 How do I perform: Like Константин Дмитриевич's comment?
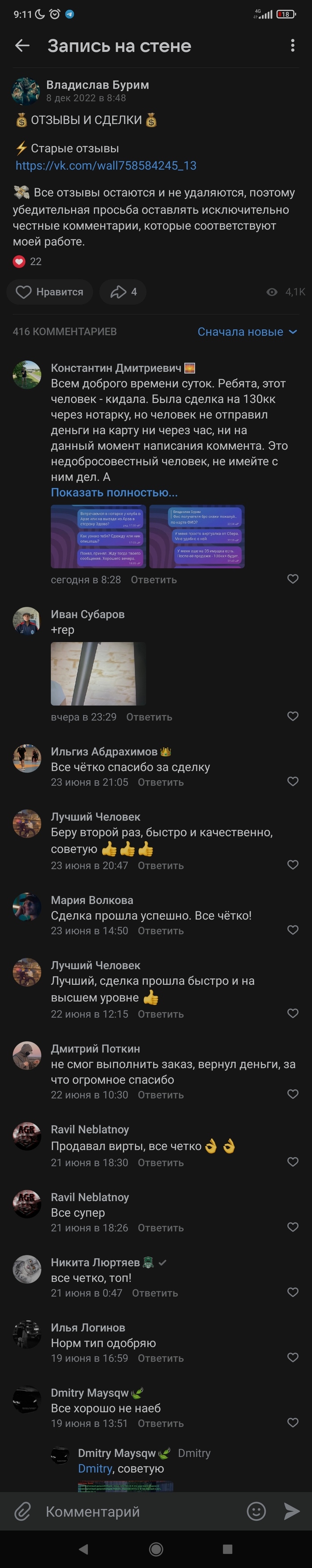pyautogui.click(x=292, y=579)
